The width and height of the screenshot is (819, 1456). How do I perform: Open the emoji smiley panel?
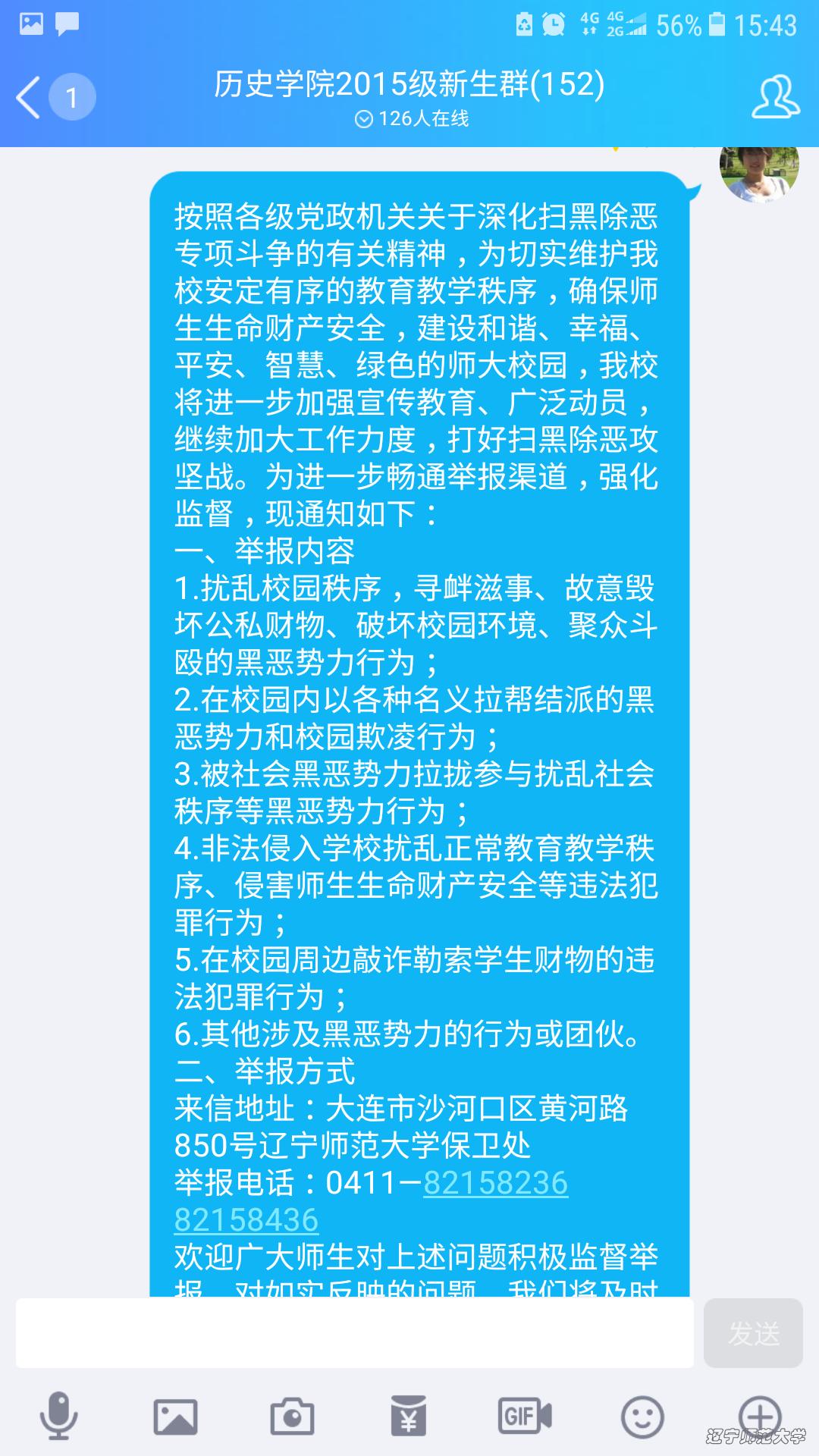pyautogui.click(x=642, y=1417)
